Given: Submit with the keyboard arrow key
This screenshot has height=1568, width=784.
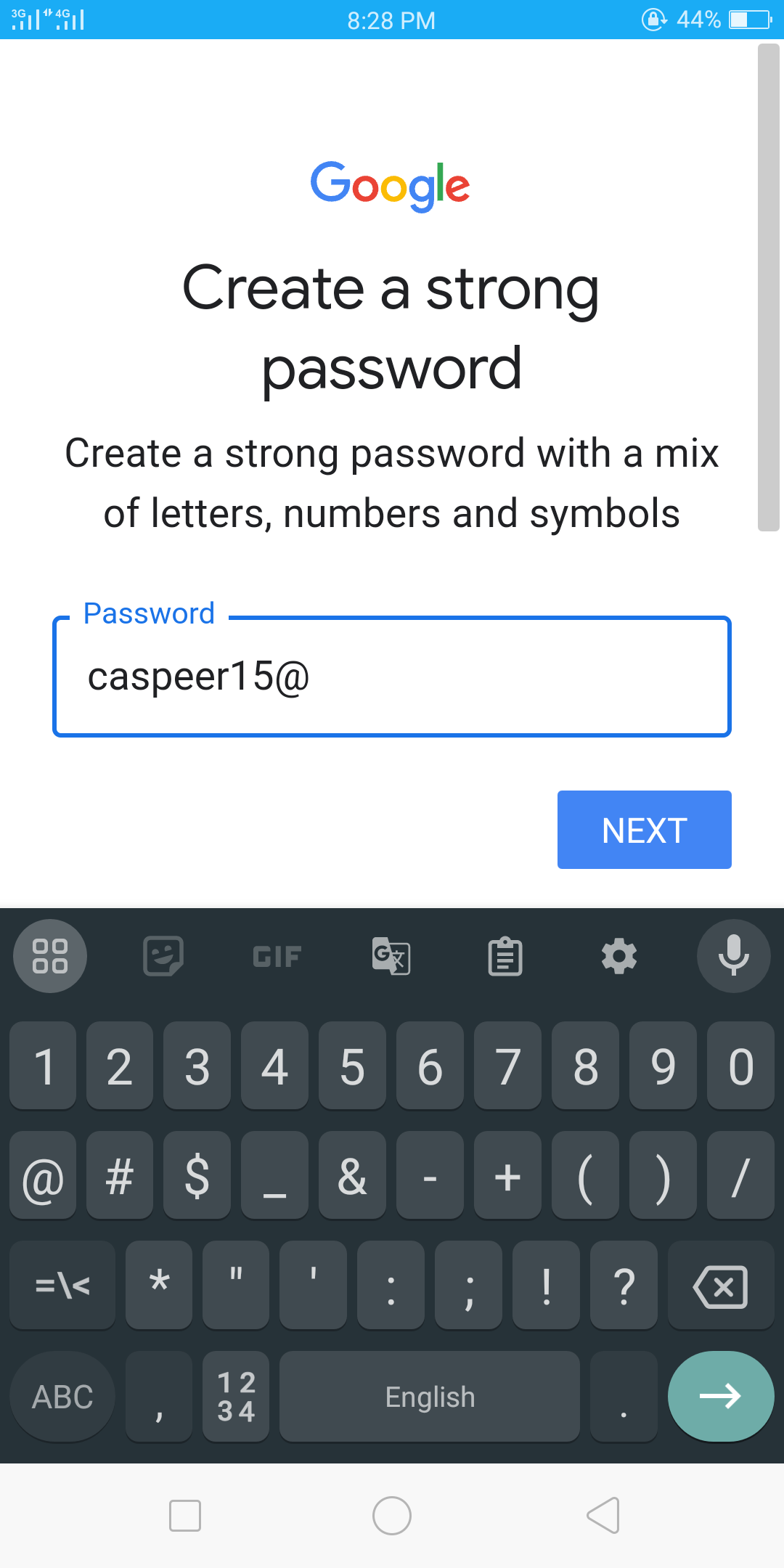Looking at the screenshot, I should (720, 1396).
